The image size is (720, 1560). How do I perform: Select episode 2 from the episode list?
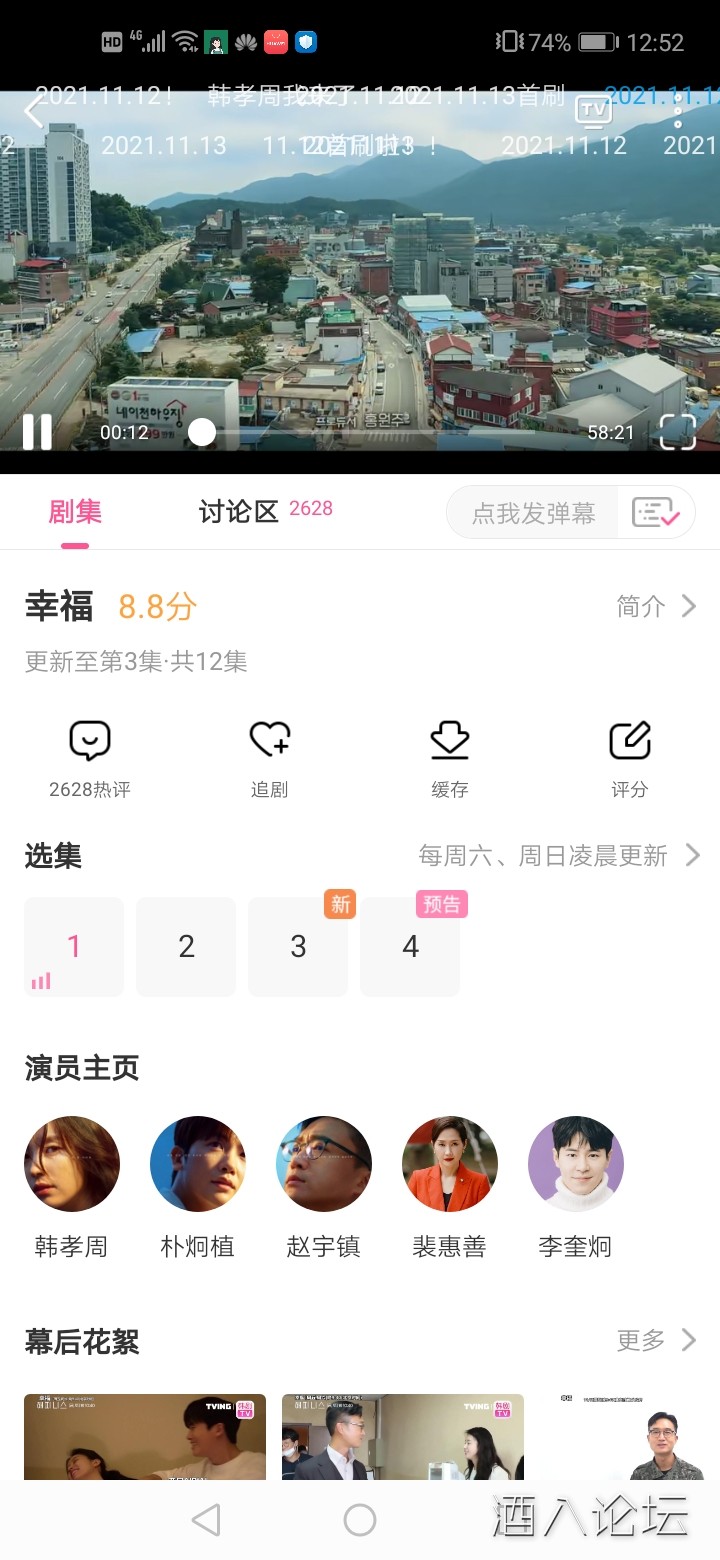click(186, 946)
